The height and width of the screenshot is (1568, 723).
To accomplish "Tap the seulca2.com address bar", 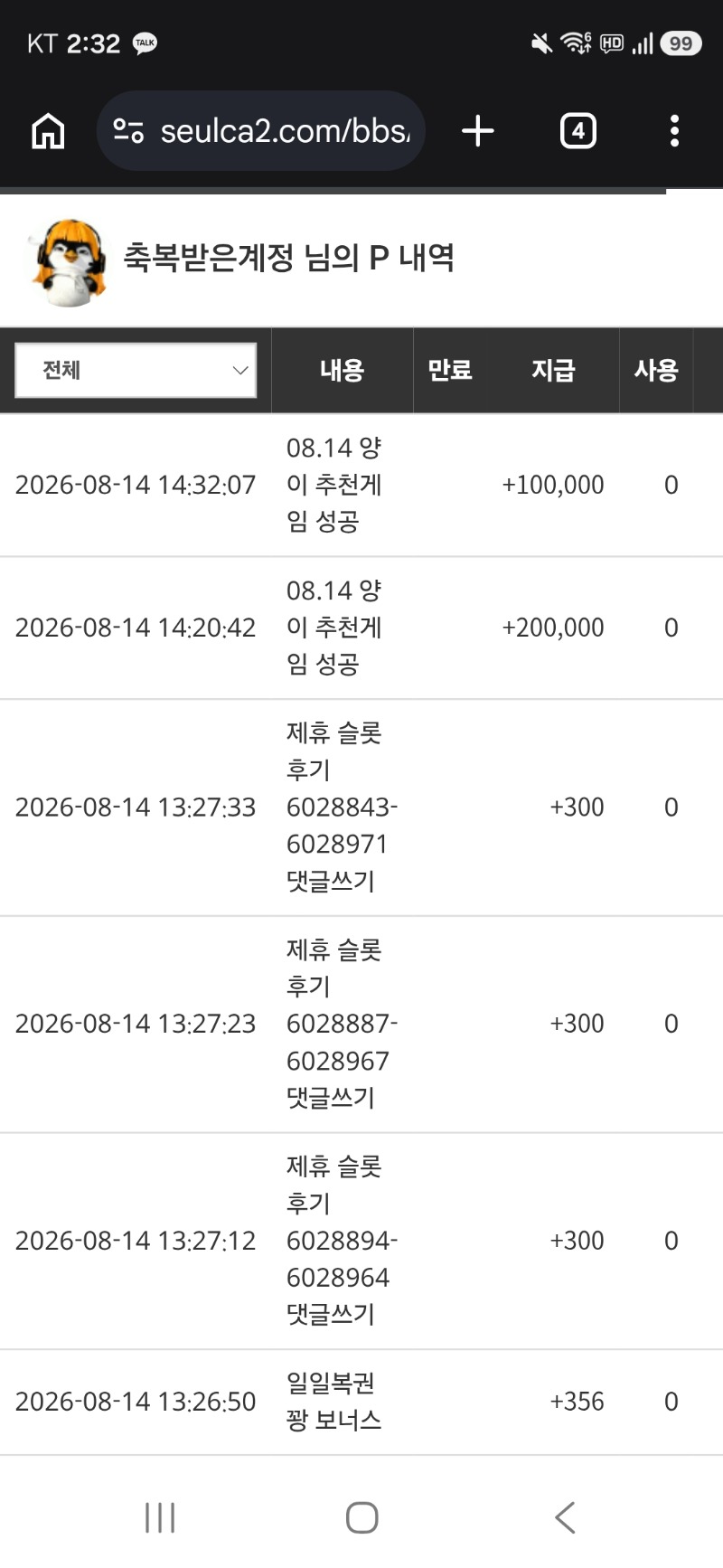I will tap(261, 131).
